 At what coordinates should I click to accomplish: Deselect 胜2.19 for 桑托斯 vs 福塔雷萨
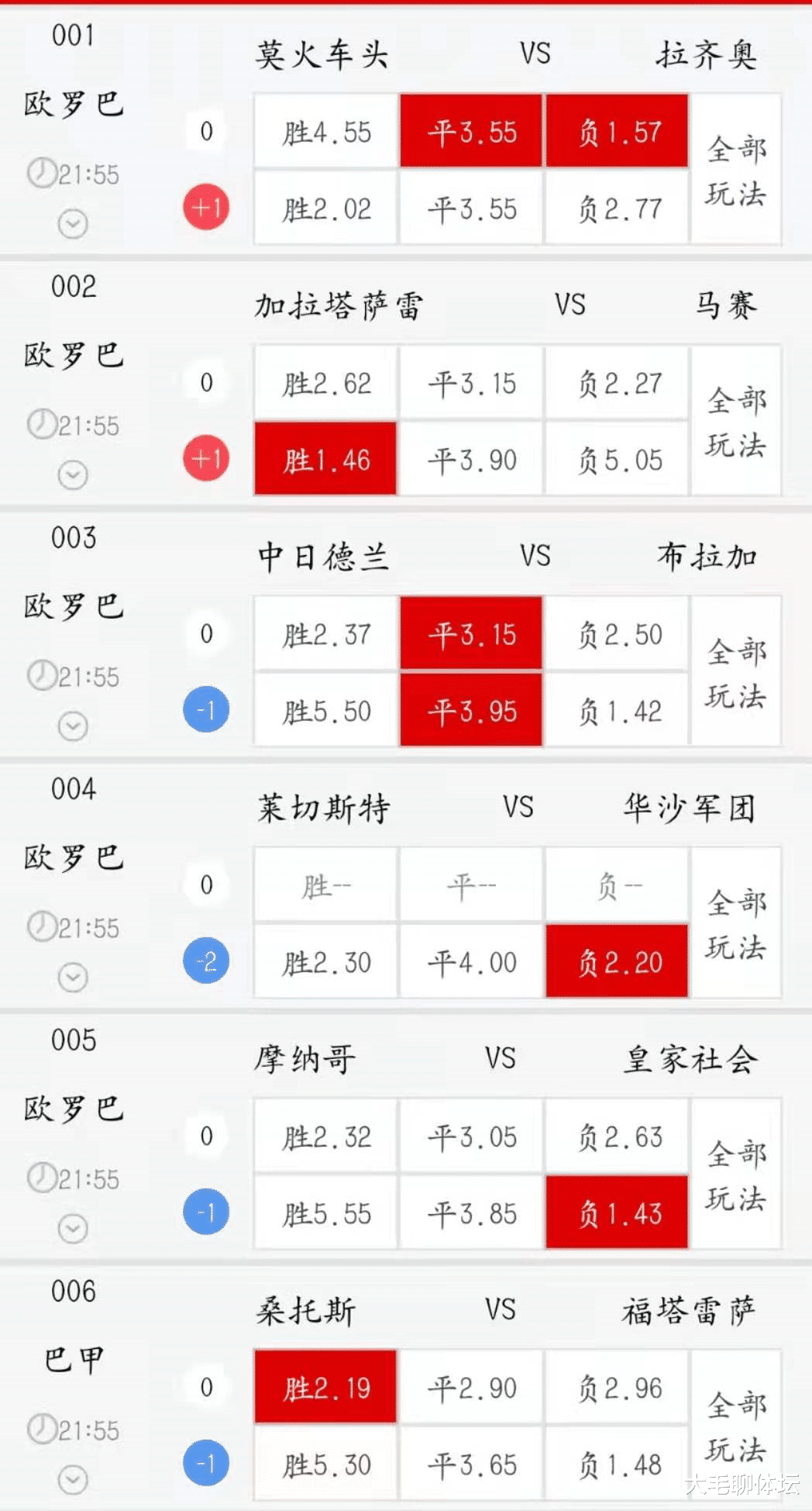326,1388
